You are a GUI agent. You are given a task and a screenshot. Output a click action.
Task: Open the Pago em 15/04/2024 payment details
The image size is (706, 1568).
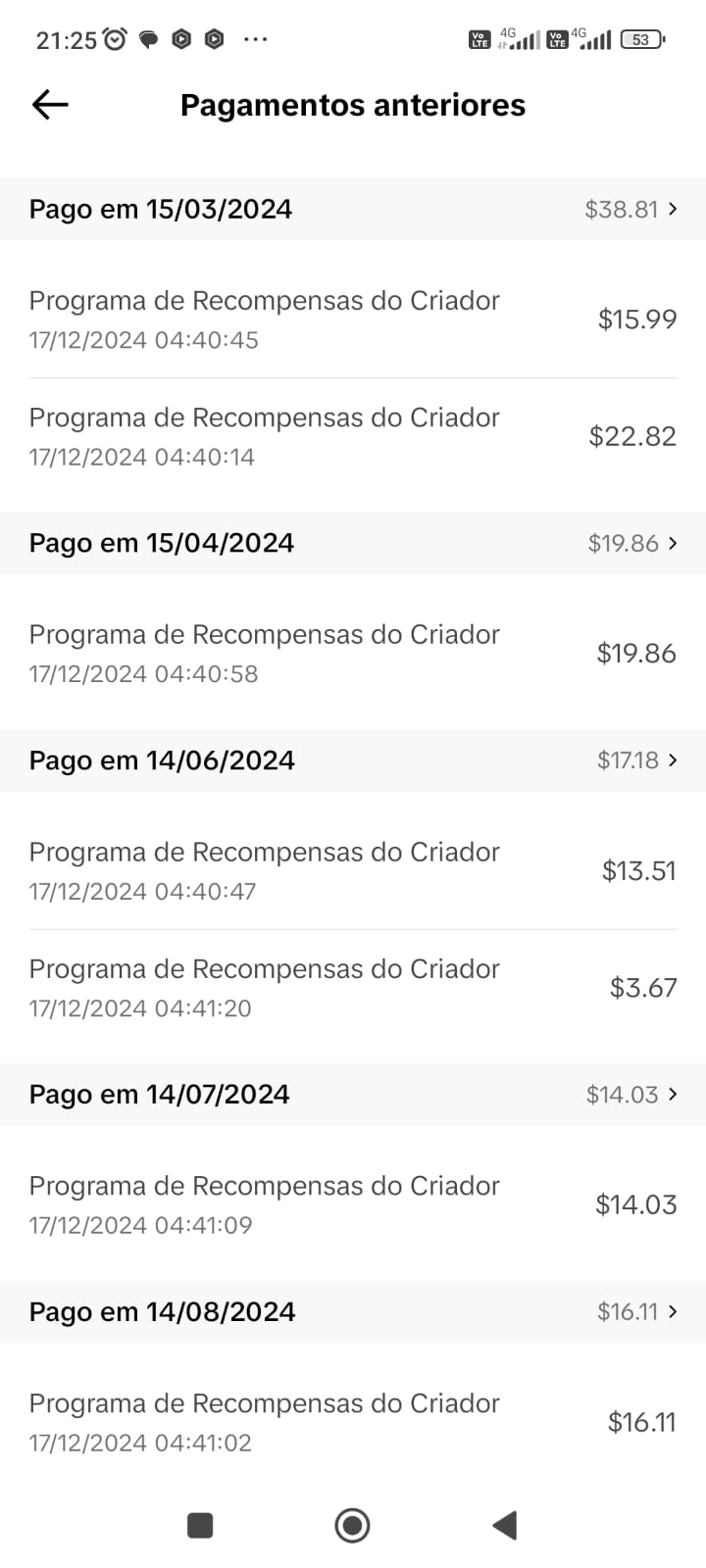(353, 543)
